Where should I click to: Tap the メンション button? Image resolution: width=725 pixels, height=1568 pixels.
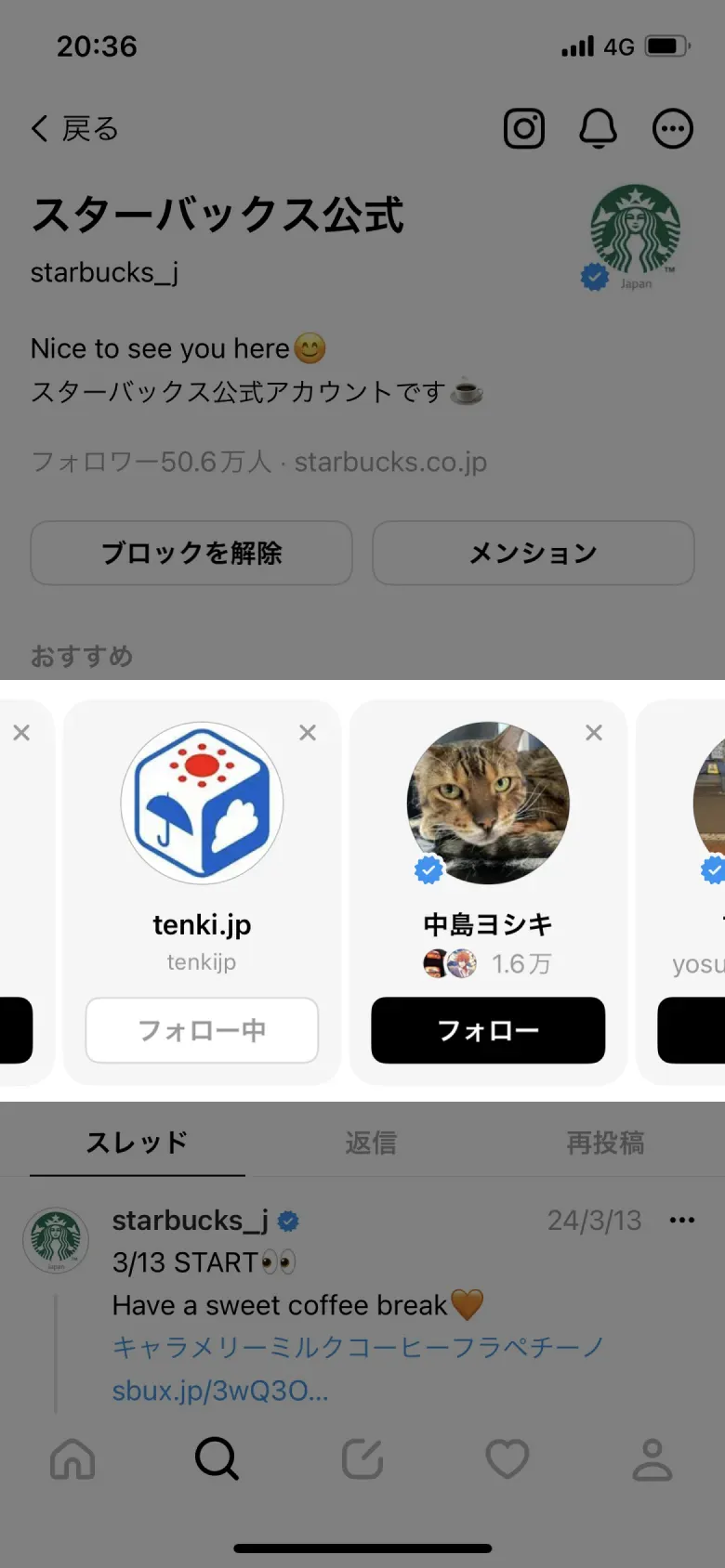533,553
